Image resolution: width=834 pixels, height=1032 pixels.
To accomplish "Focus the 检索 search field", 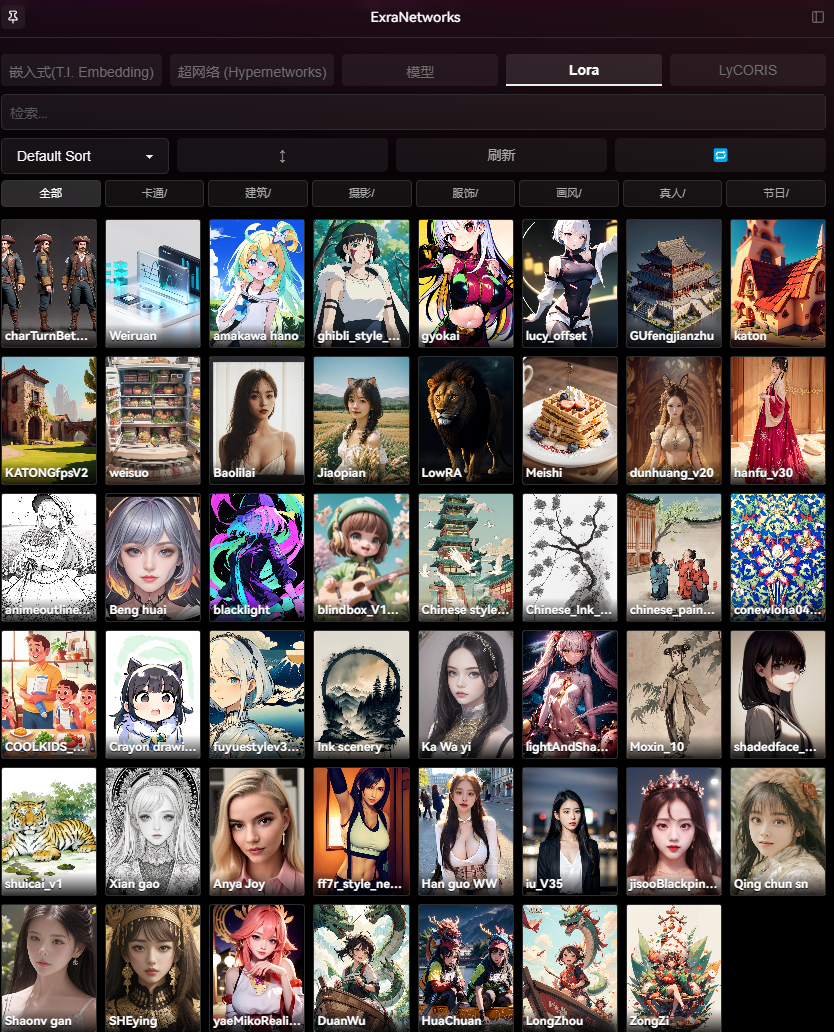I will (x=413, y=113).
